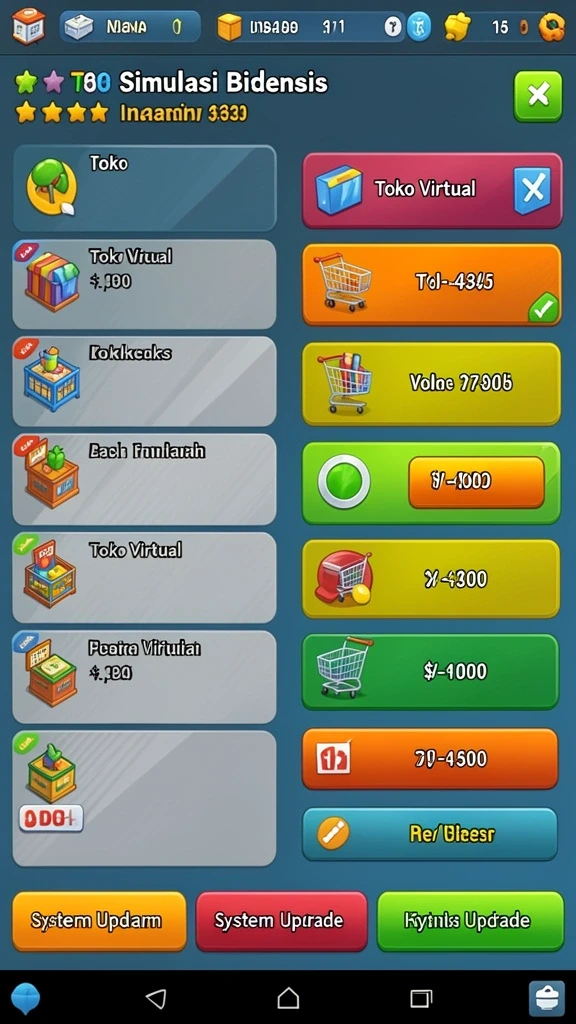The image size is (576, 1024).
Task: Go back using the system back button
Action: click(x=156, y=999)
